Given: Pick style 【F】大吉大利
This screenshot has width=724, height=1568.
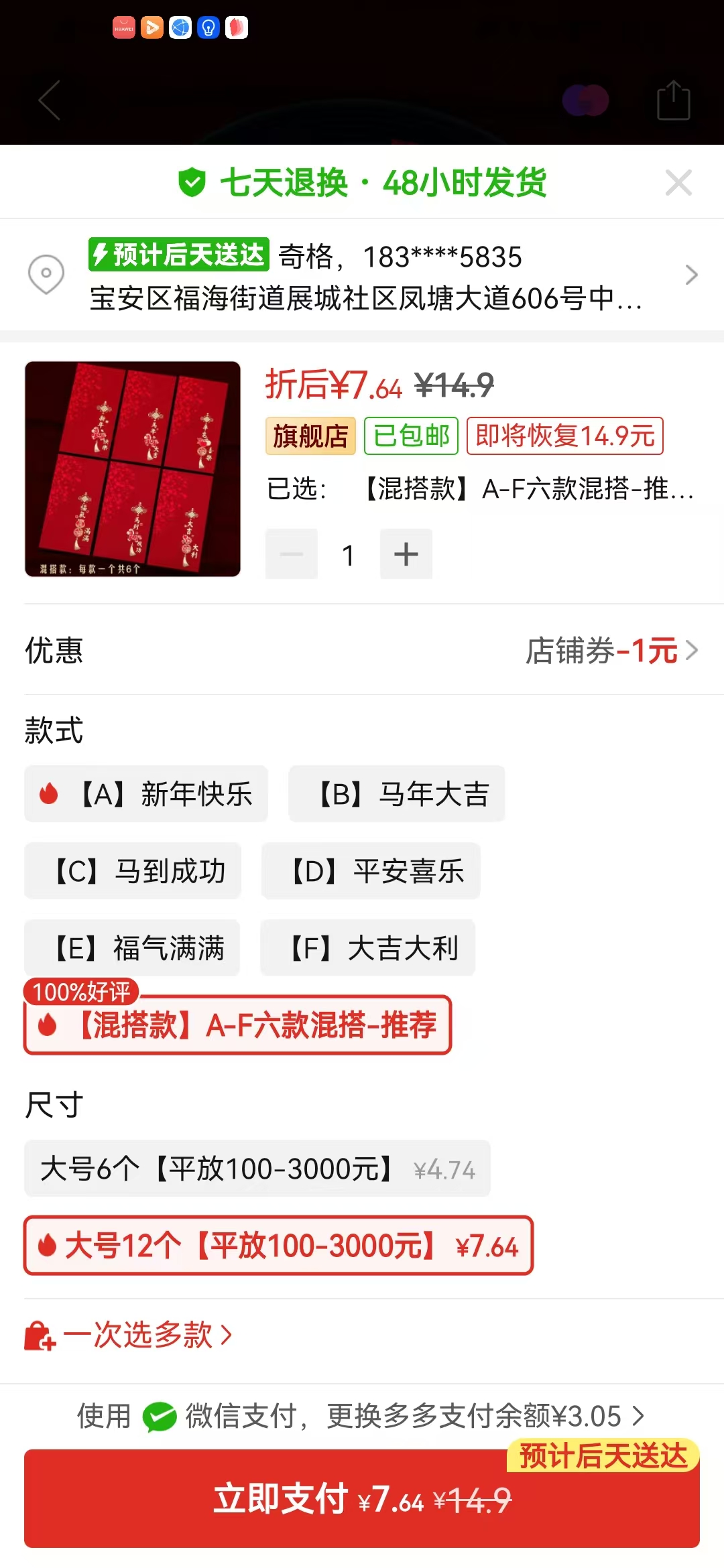Looking at the screenshot, I should pos(367,948).
